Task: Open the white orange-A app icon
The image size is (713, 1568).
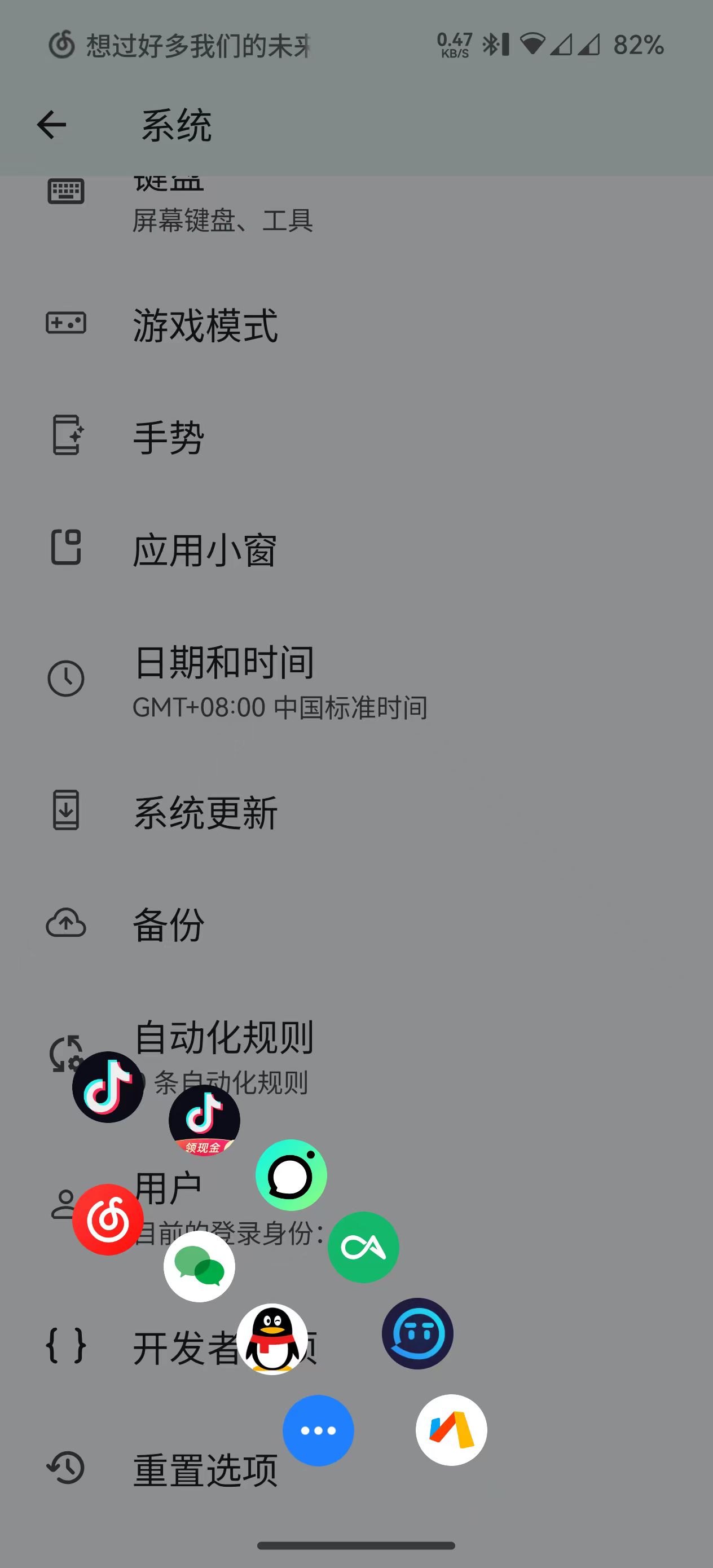Action: (x=450, y=1430)
